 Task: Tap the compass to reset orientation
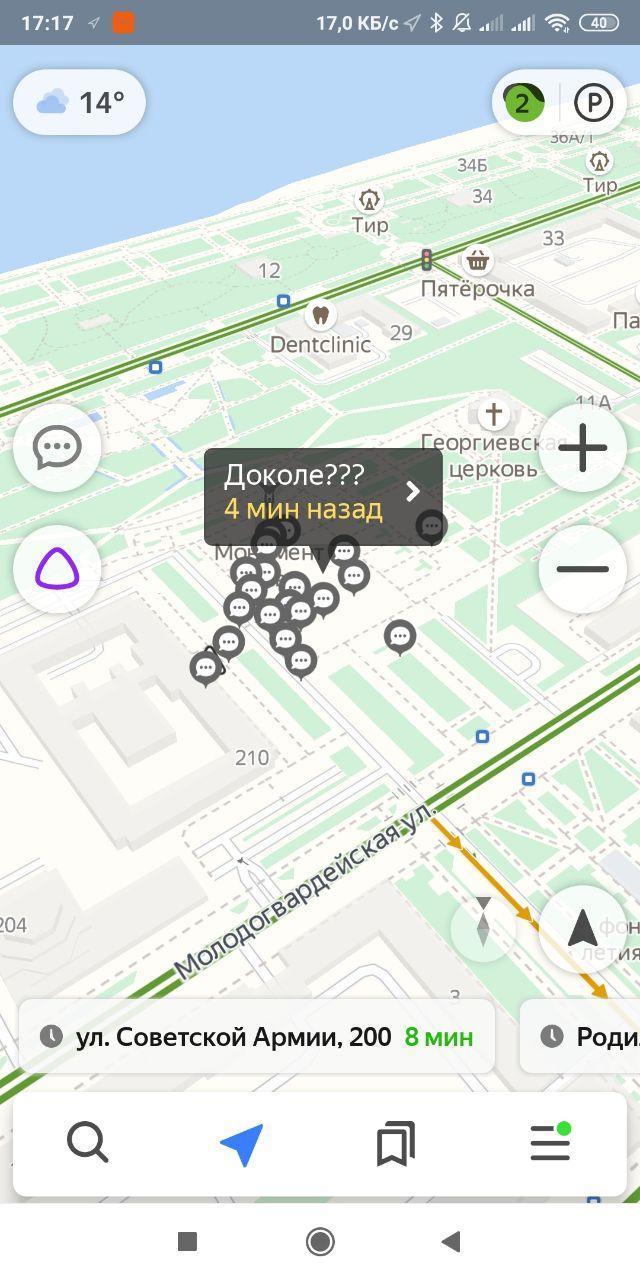(x=483, y=928)
